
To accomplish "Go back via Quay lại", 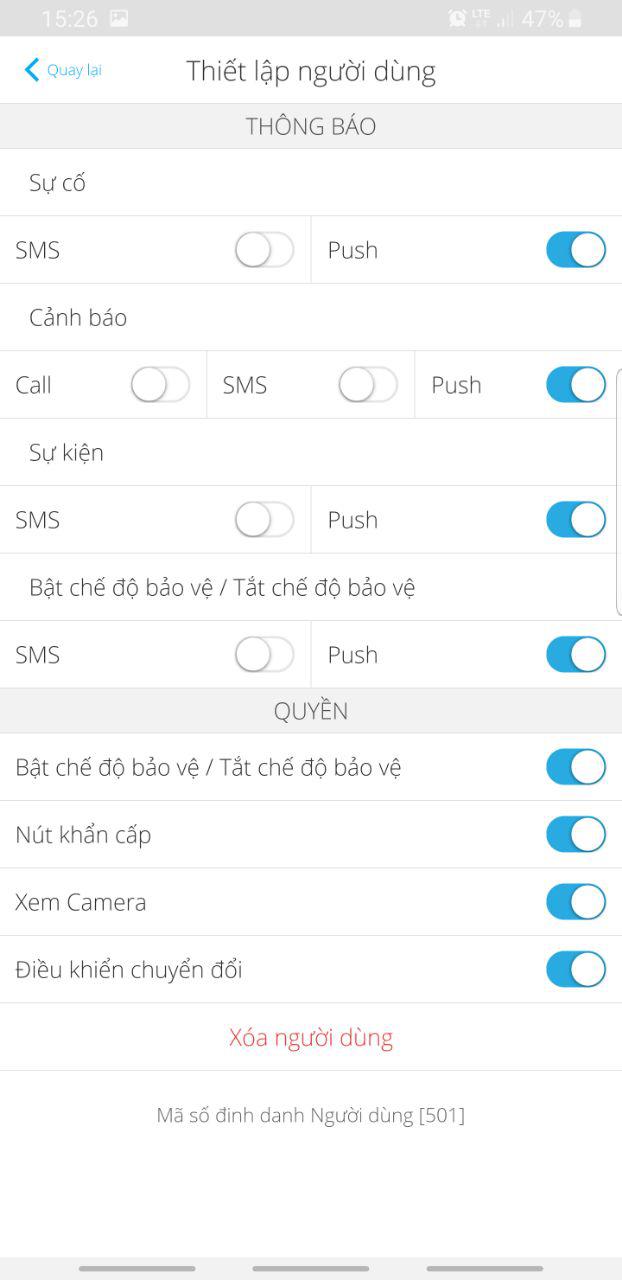I will click(63, 70).
